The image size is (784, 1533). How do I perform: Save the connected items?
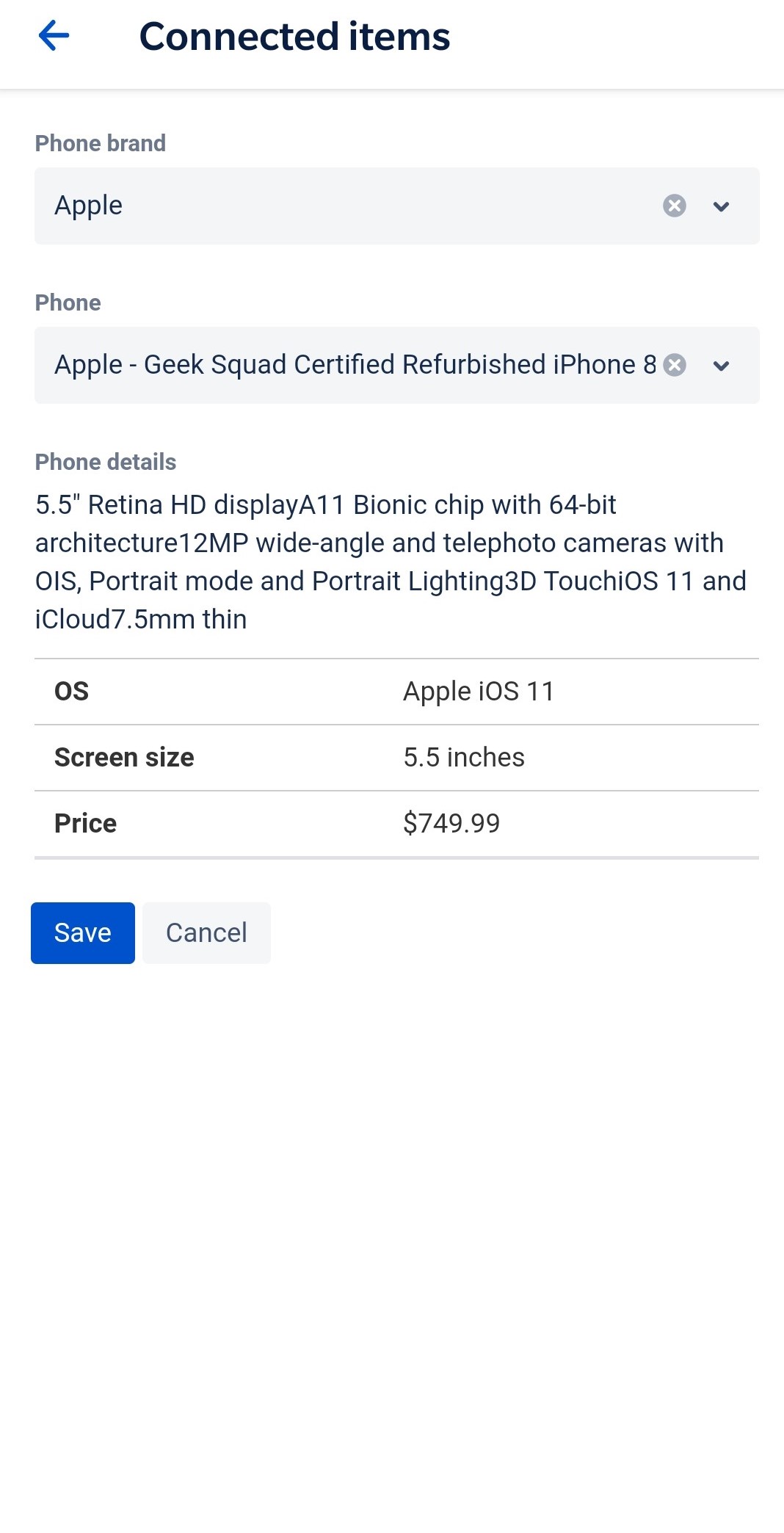coord(83,932)
